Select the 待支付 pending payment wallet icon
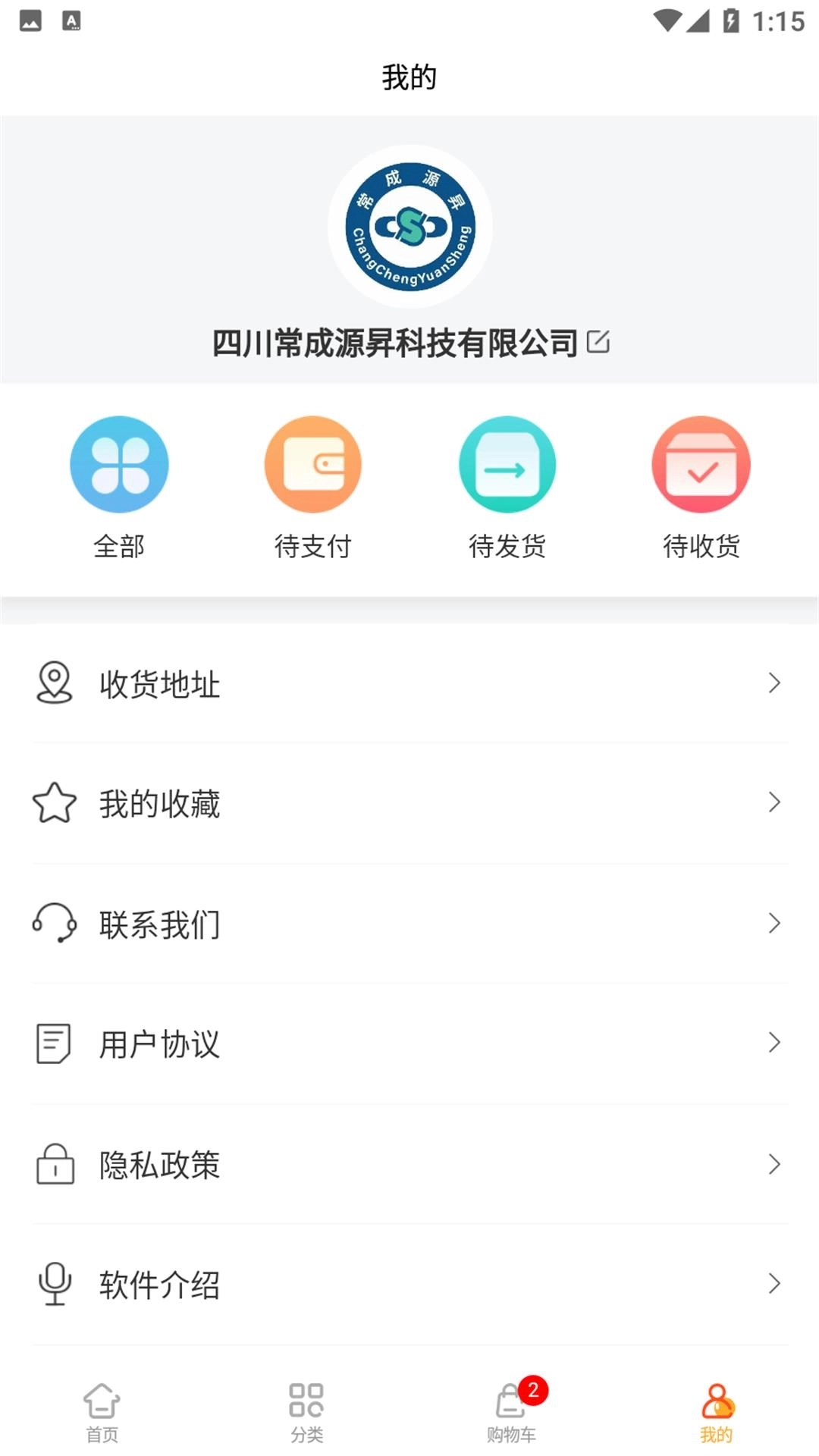 [313, 464]
